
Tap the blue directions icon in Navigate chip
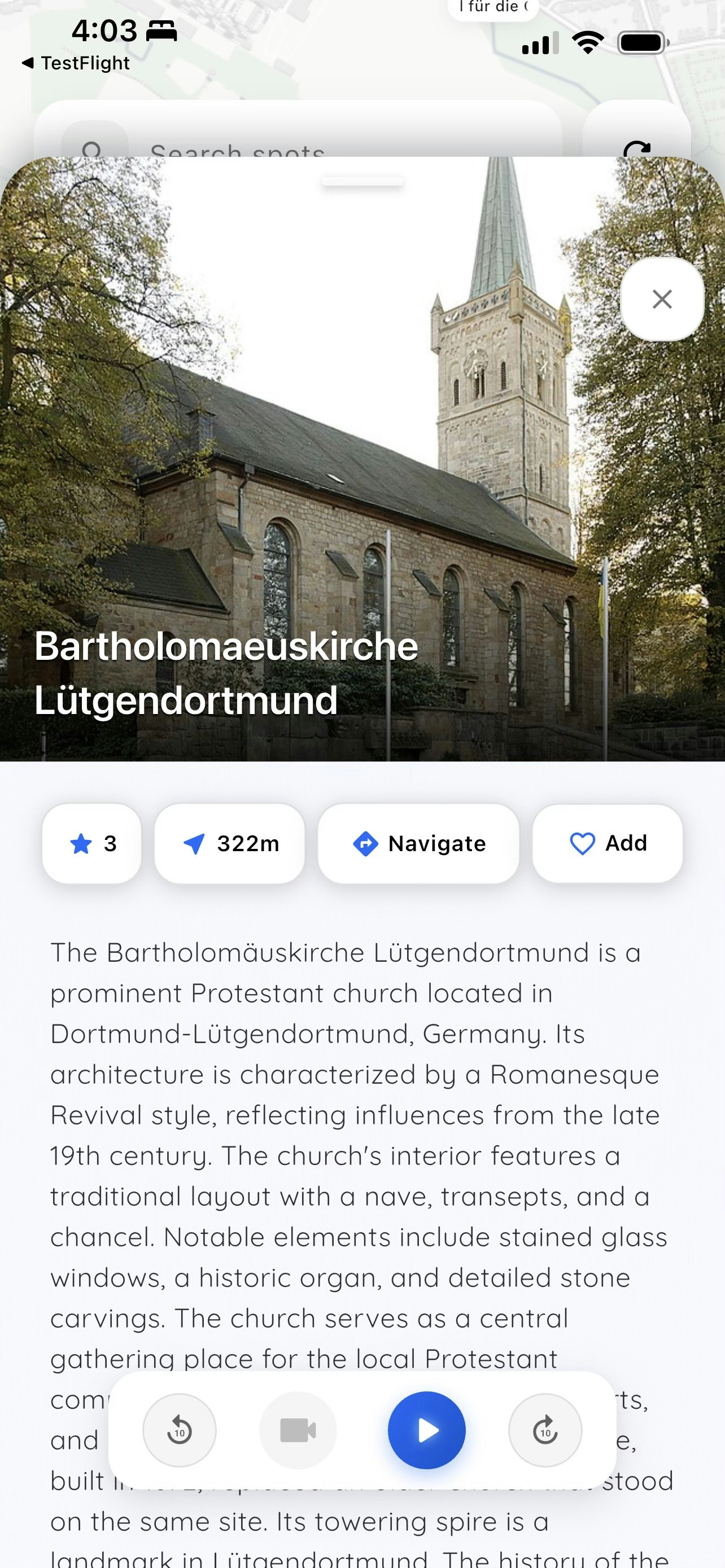(366, 844)
